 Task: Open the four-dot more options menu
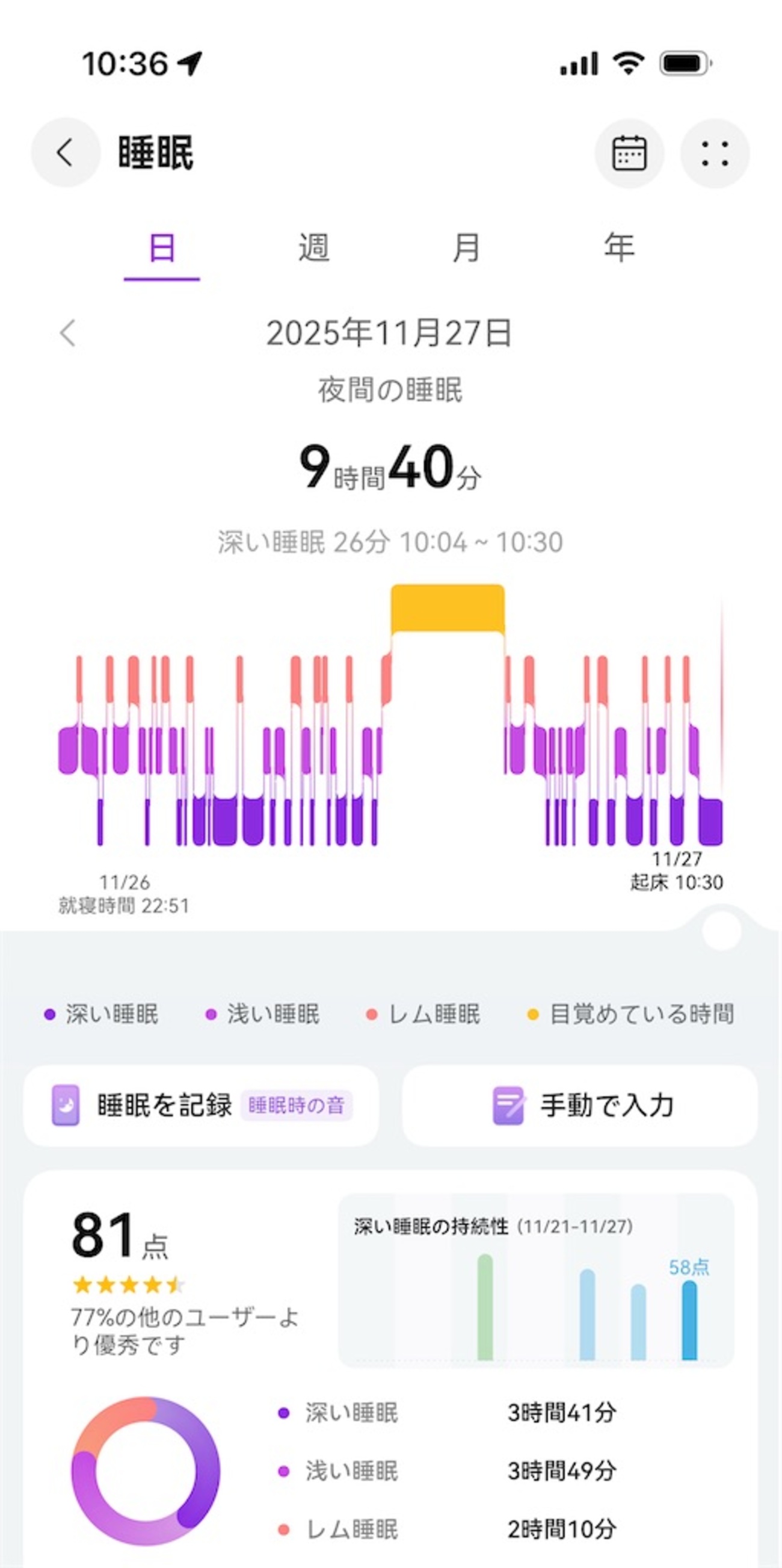[x=715, y=153]
